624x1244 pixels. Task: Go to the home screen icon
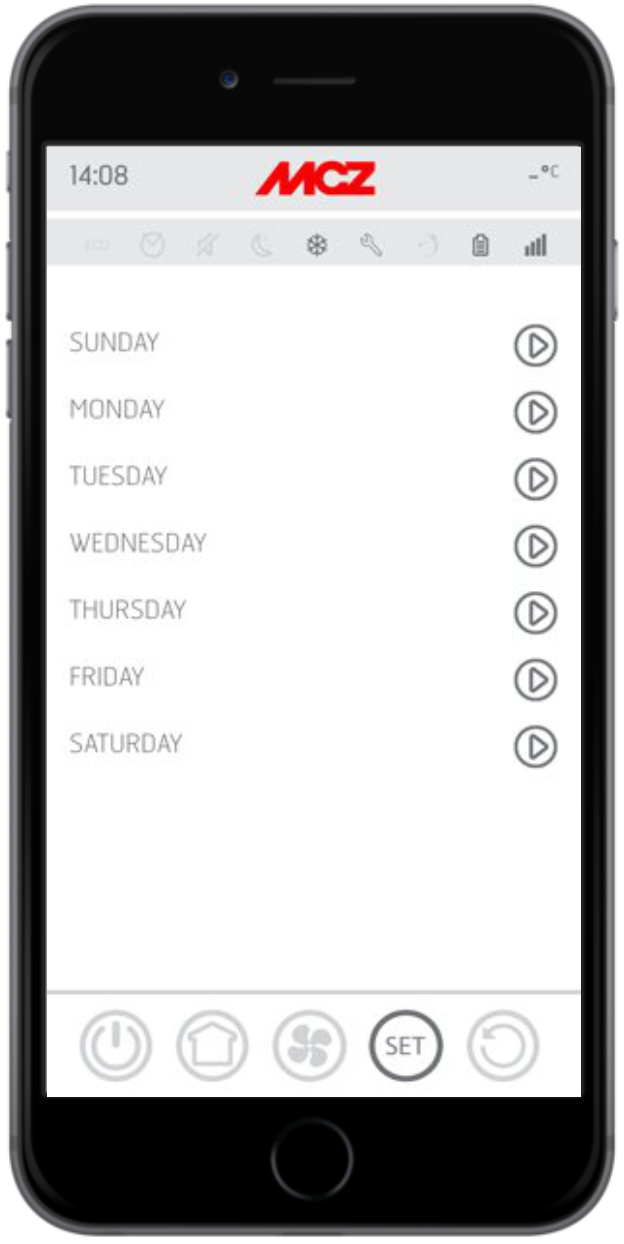[212, 1046]
